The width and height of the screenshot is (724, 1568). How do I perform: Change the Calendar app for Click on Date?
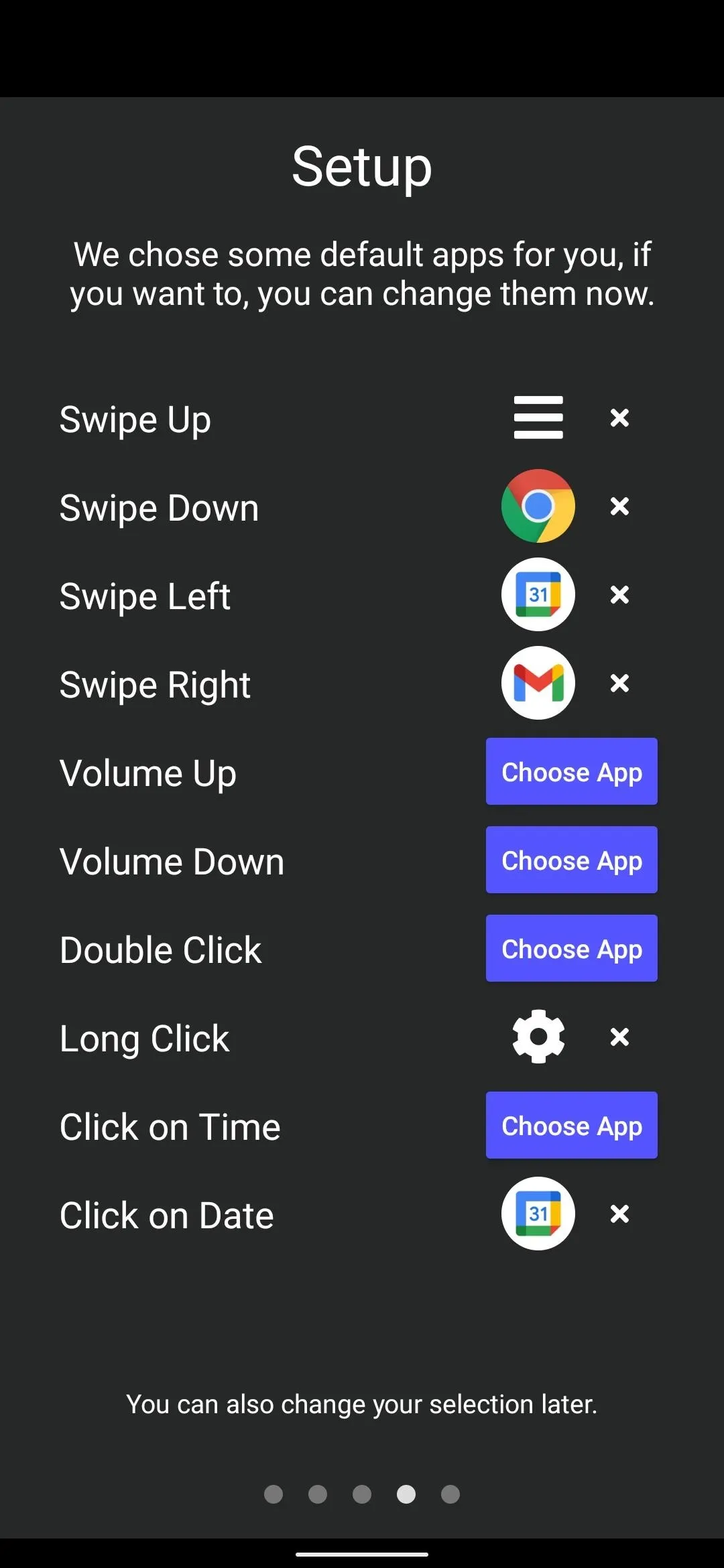point(538,1214)
